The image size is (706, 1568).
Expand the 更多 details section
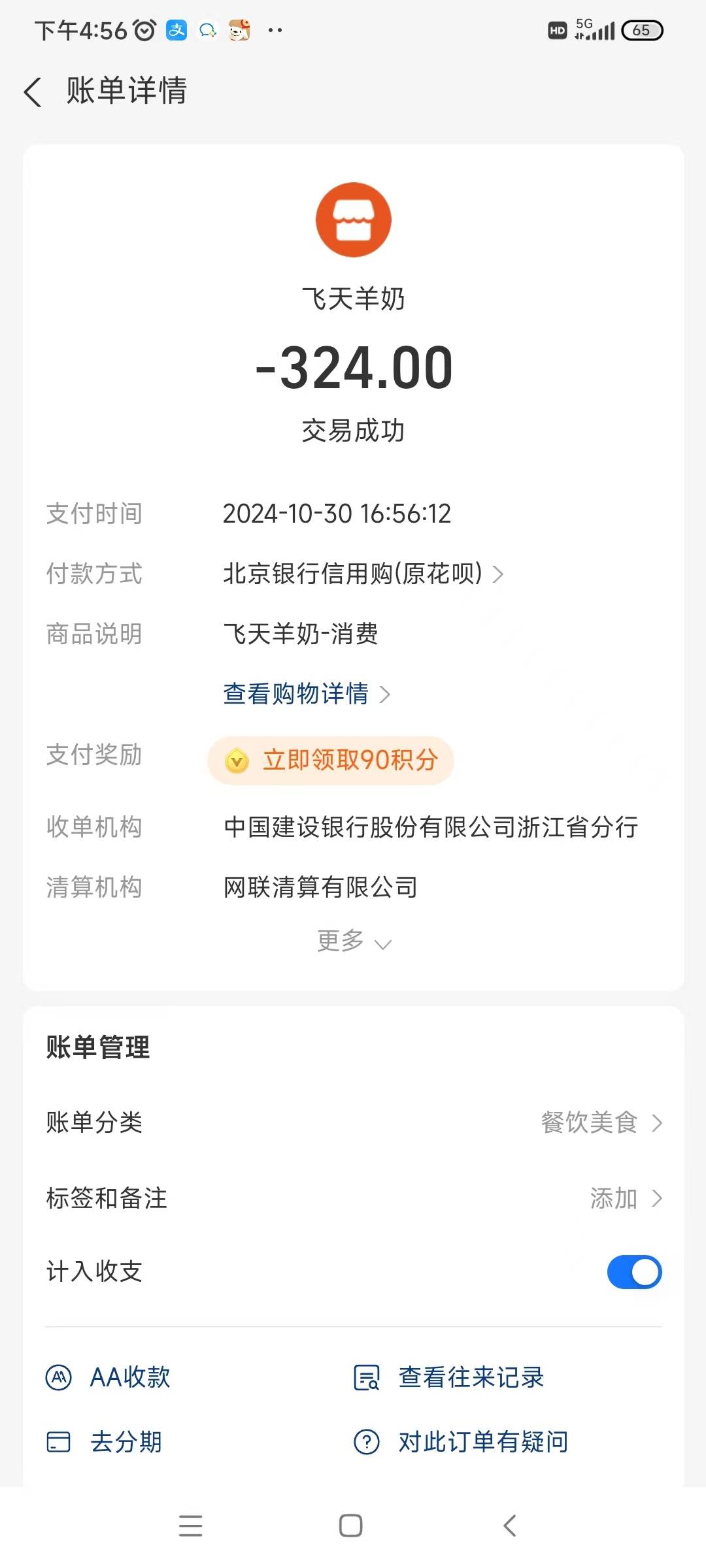click(x=353, y=941)
